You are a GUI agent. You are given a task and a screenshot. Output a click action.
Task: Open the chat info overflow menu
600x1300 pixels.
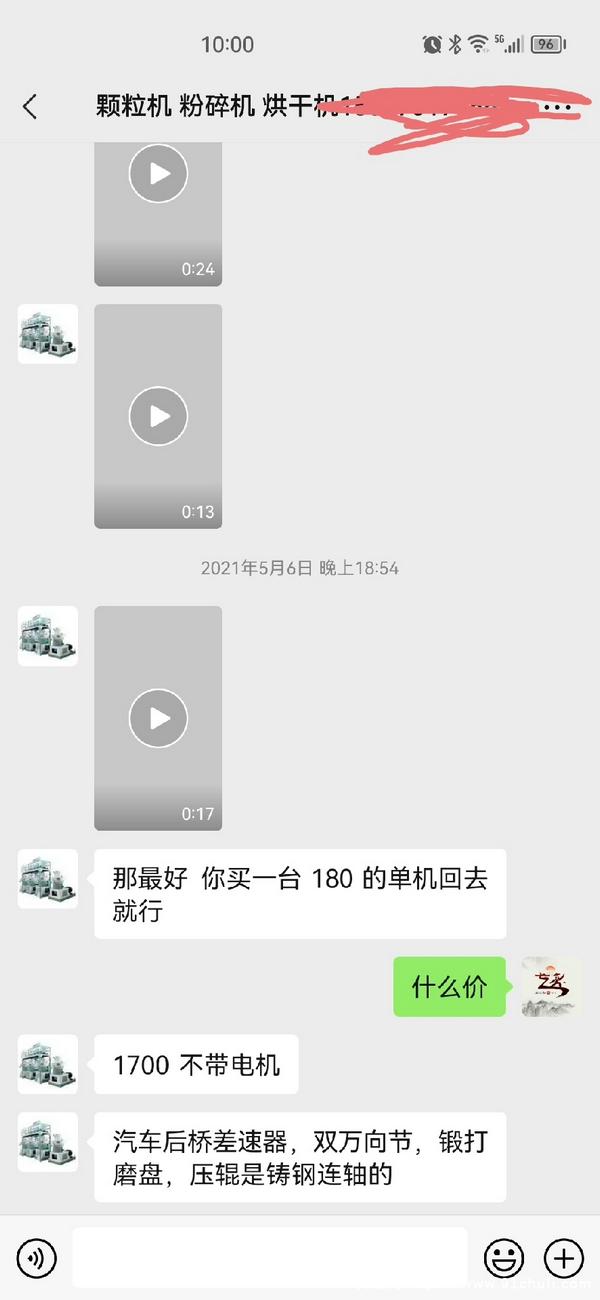557,107
